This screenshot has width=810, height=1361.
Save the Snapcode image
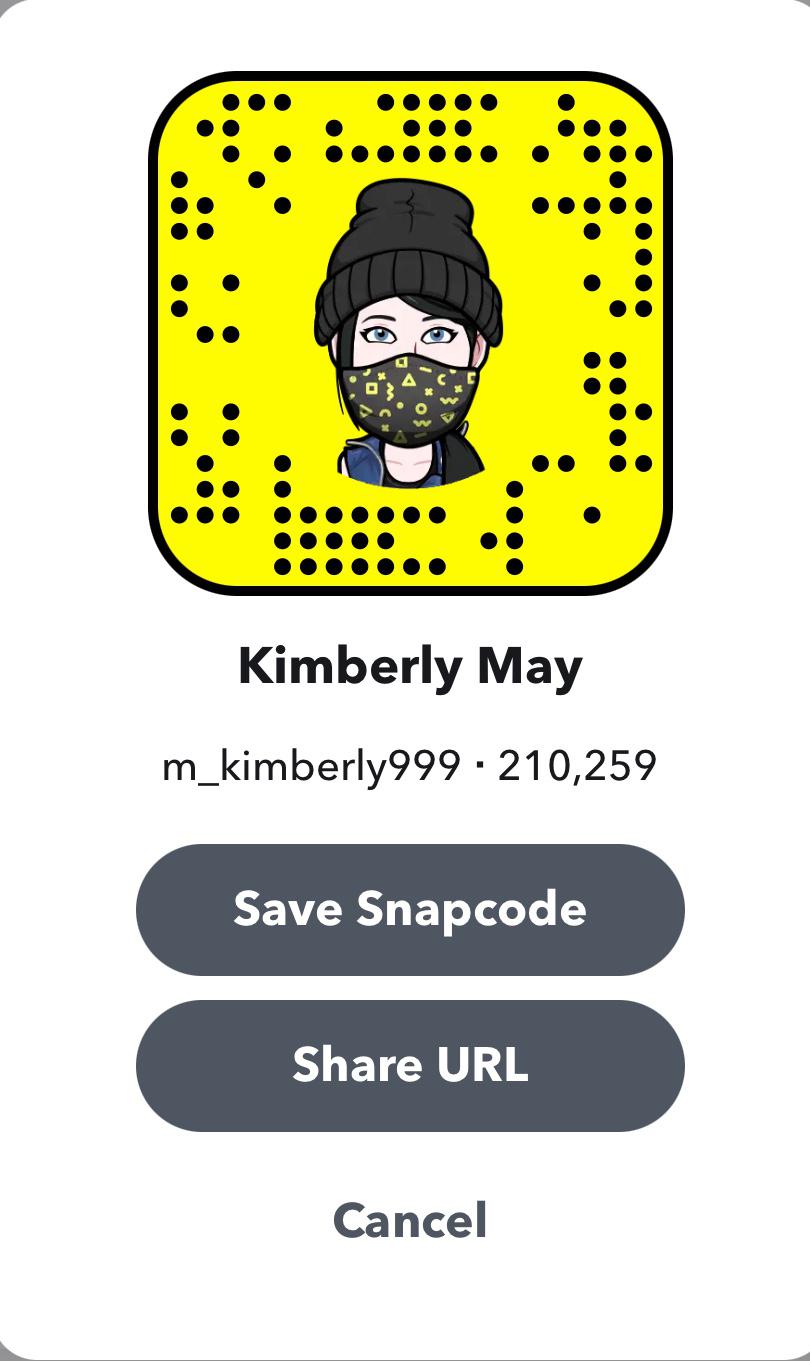pyautogui.click(x=410, y=909)
